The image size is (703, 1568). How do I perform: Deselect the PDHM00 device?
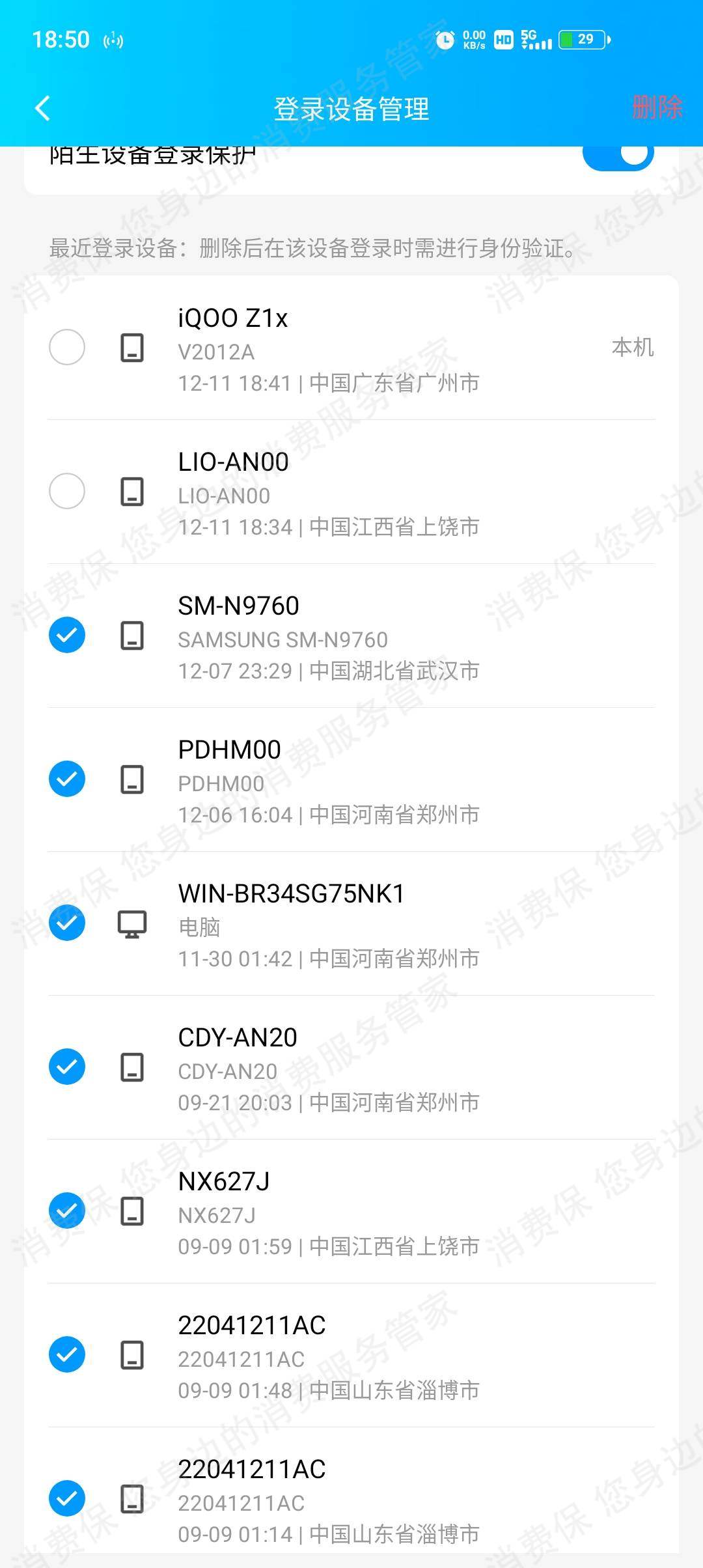click(67, 779)
